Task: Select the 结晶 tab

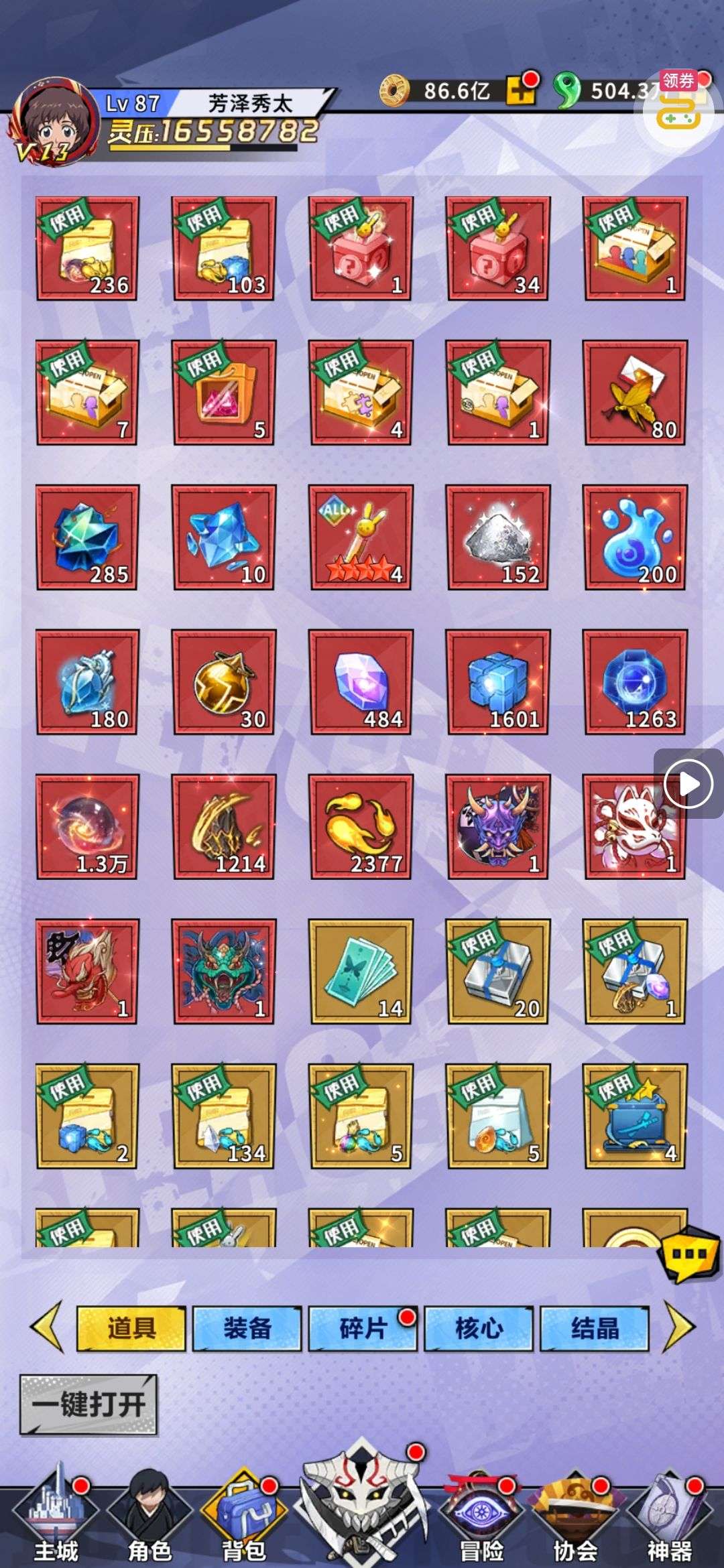Action: point(595,1328)
